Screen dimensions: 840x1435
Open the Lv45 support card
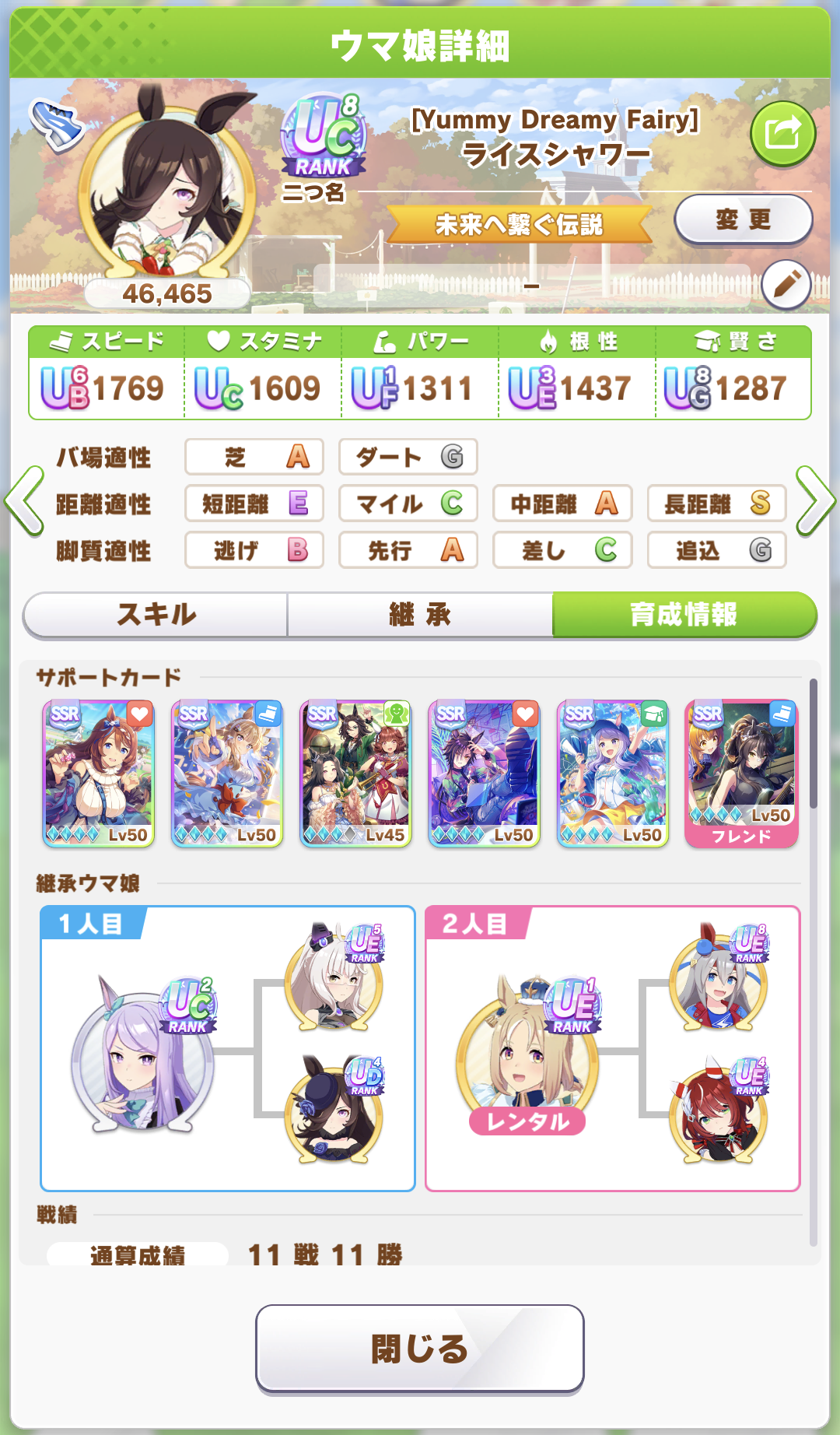[x=355, y=773]
